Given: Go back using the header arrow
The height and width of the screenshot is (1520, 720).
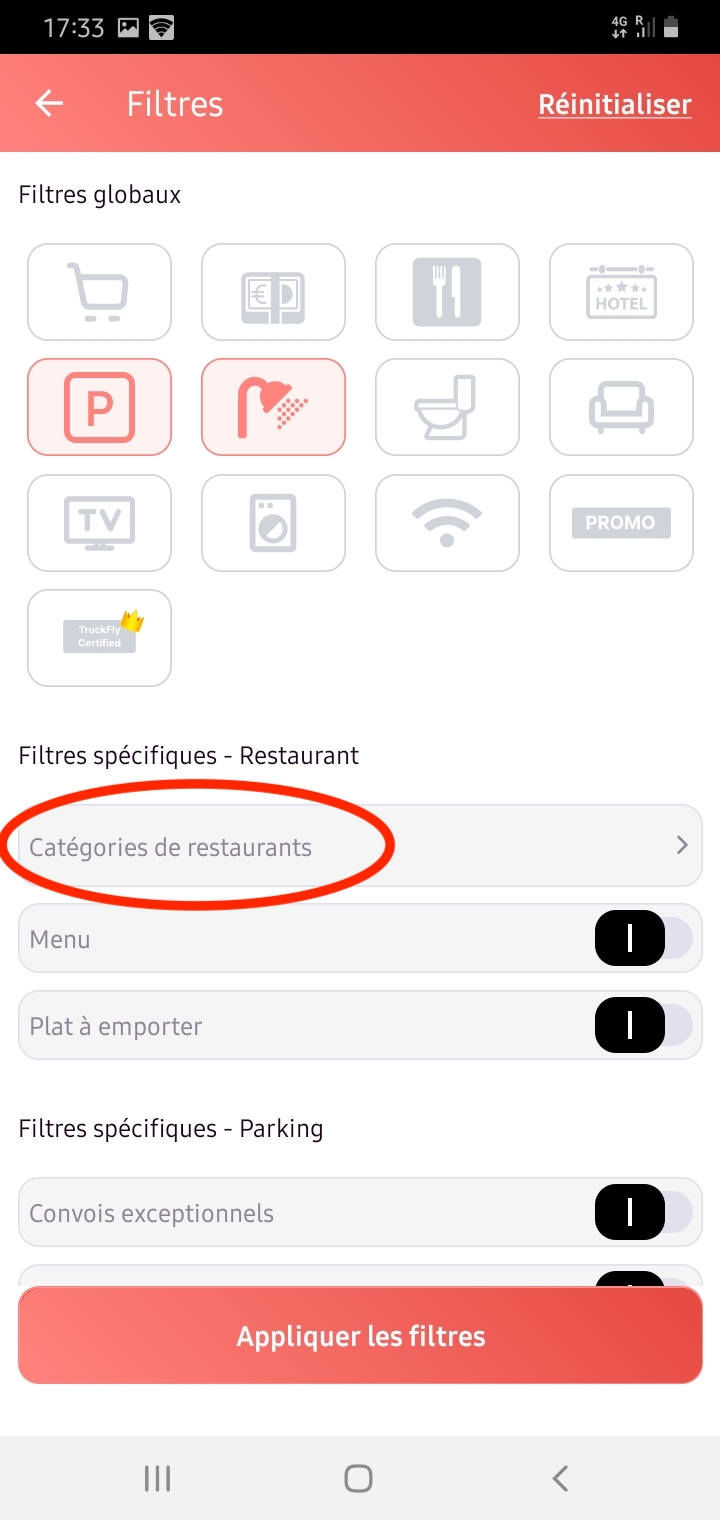Looking at the screenshot, I should click(x=49, y=104).
